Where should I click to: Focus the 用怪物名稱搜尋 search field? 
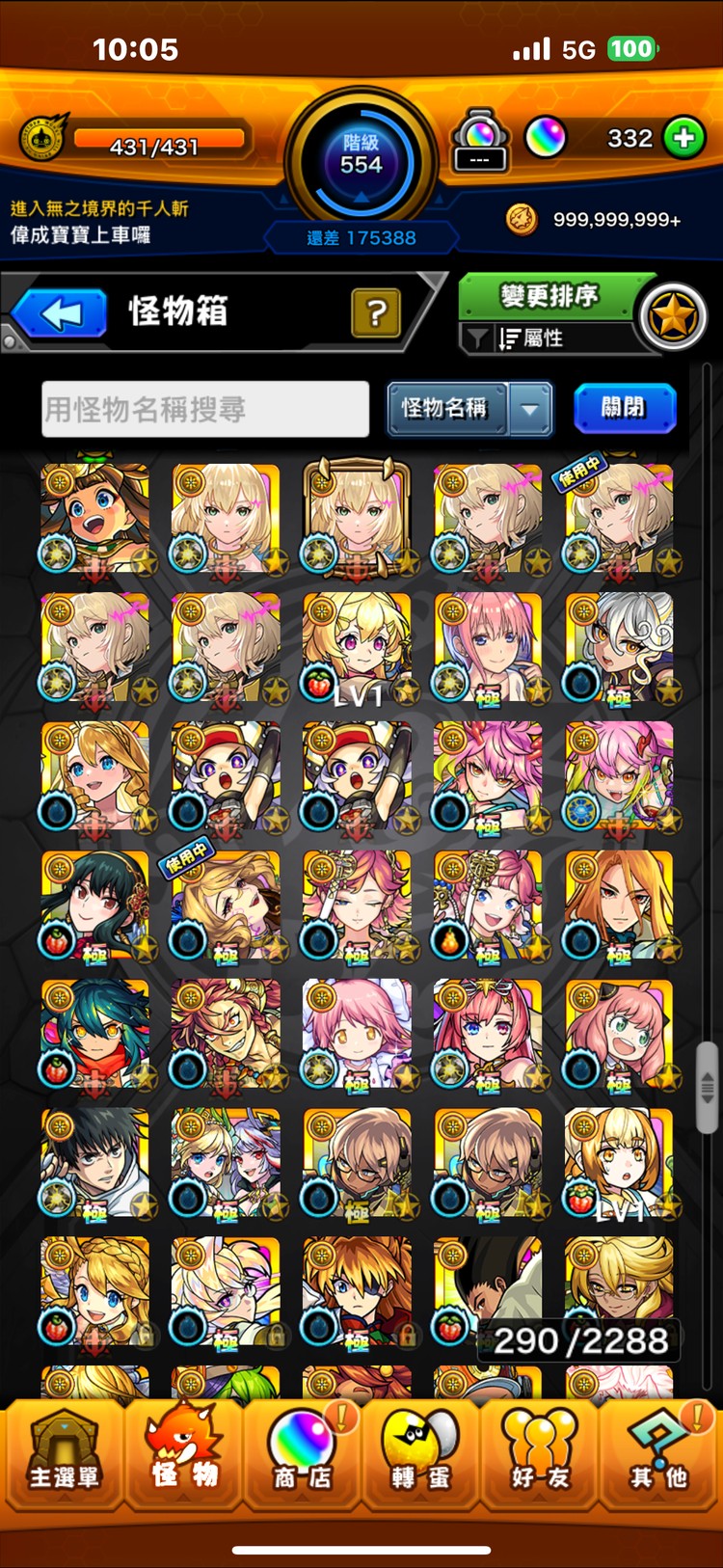205,410
